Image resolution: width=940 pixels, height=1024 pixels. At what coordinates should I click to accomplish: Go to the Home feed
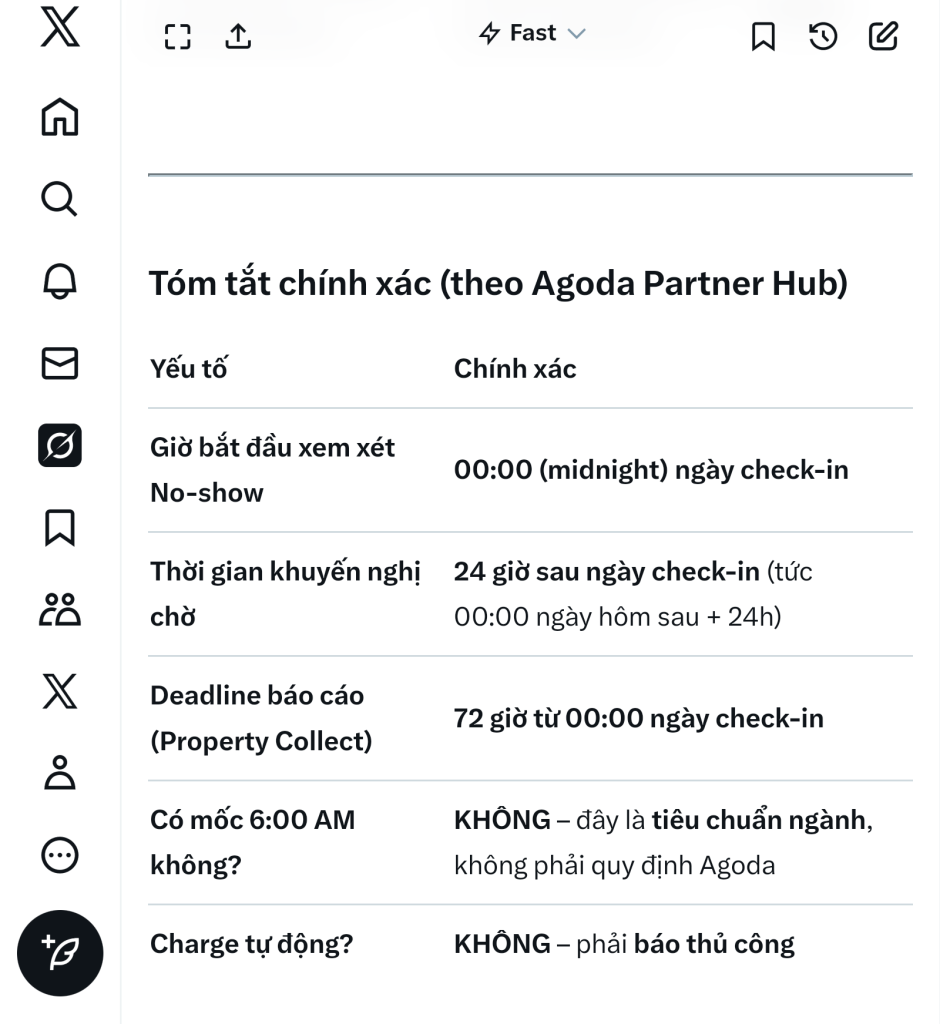[59, 117]
